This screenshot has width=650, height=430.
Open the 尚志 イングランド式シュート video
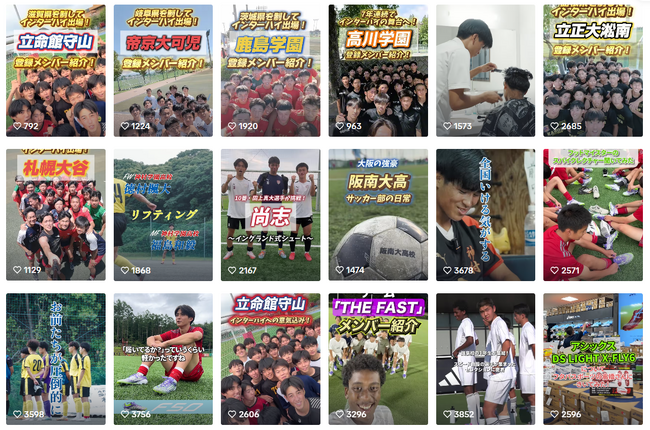coord(270,215)
